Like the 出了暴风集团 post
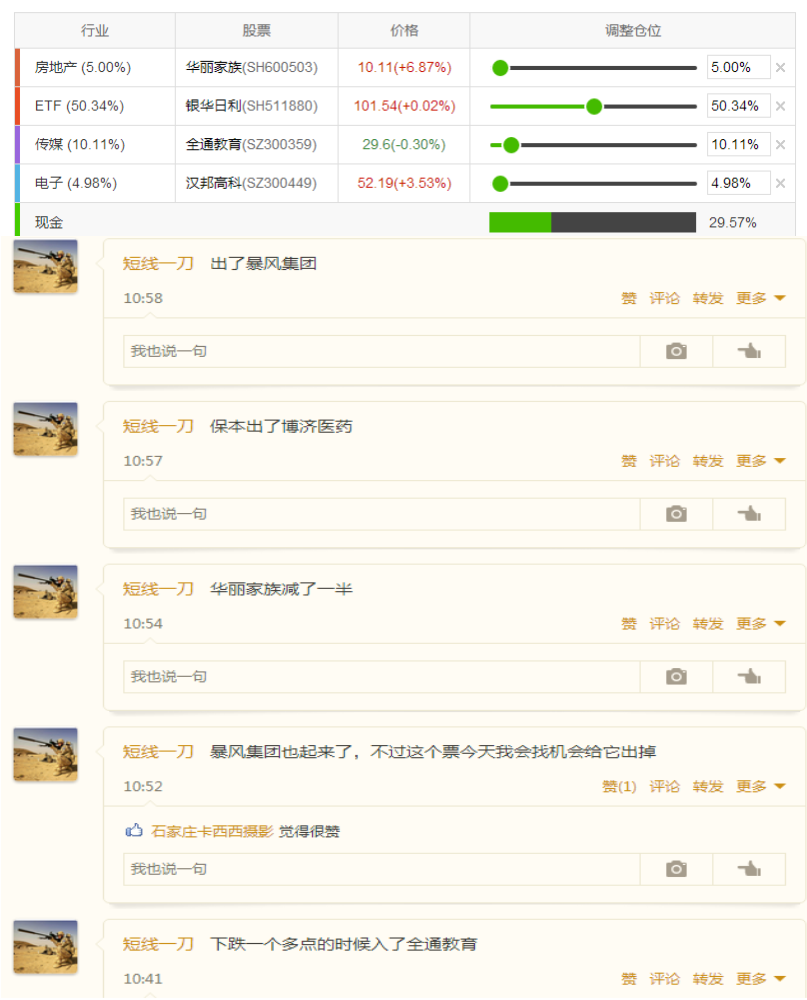Image resolution: width=807 pixels, height=1000 pixels. pos(629,298)
